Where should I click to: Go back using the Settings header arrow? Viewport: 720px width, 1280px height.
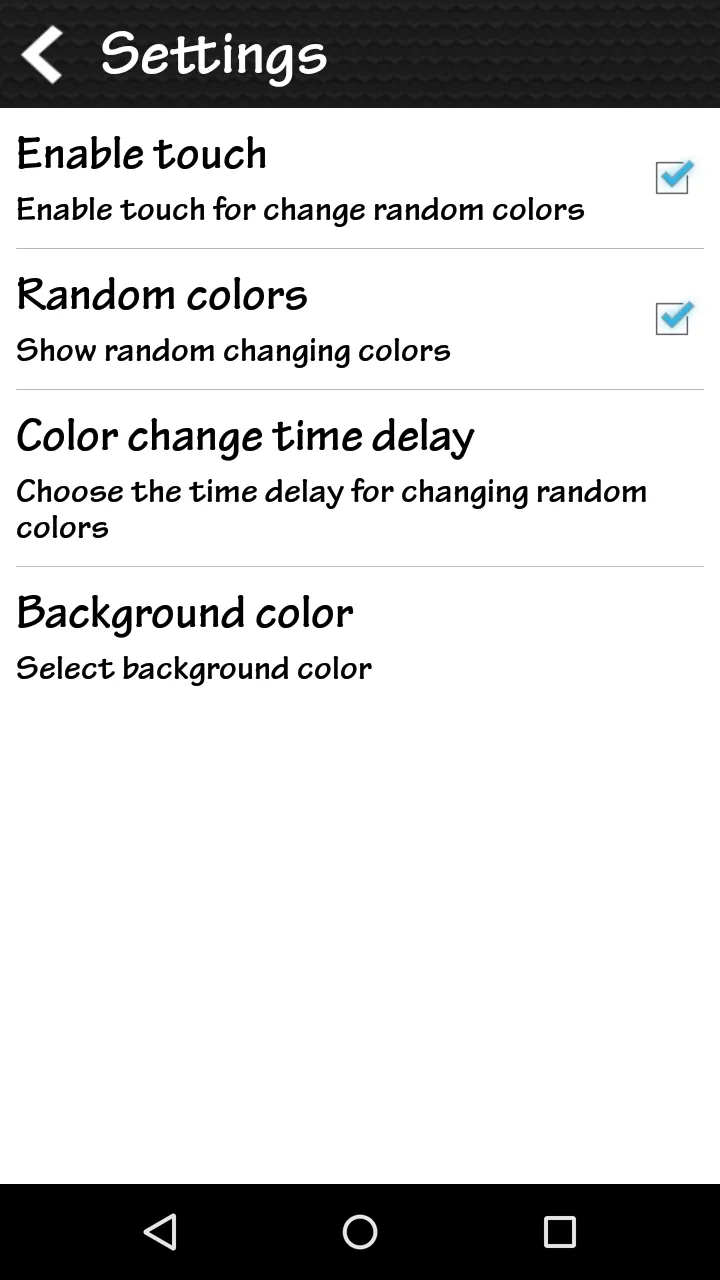tap(43, 54)
